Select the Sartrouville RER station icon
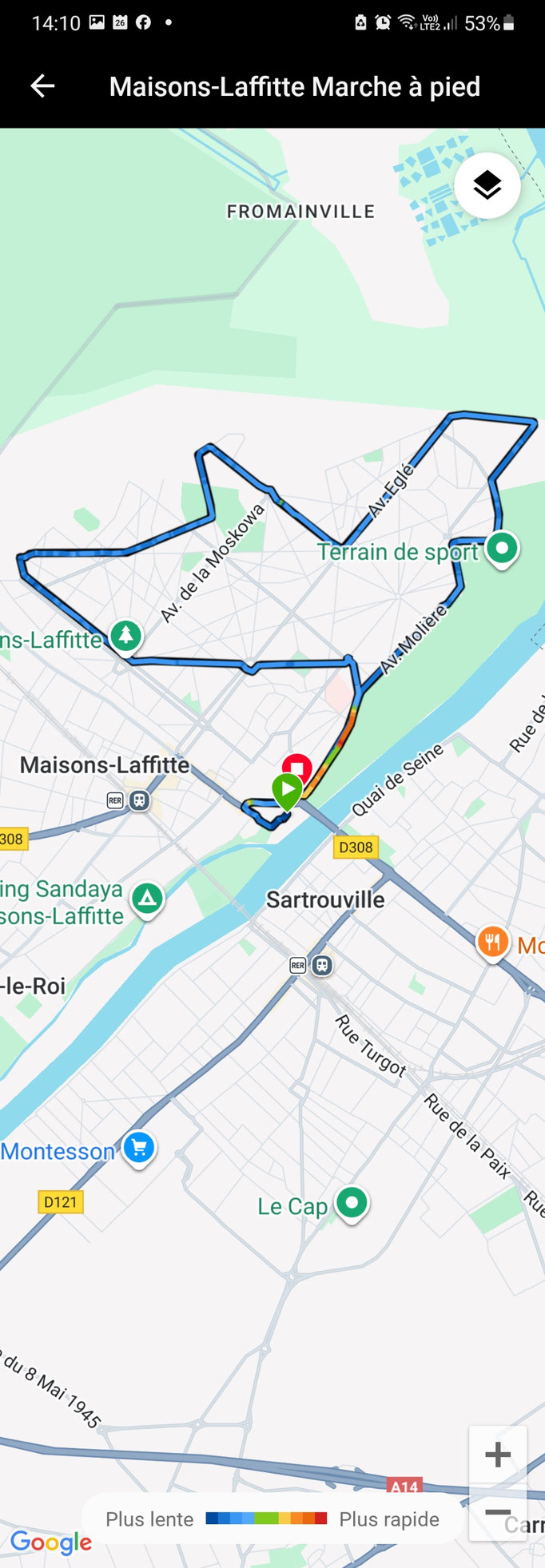The height and width of the screenshot is (1568, 545). coord(320,966)
